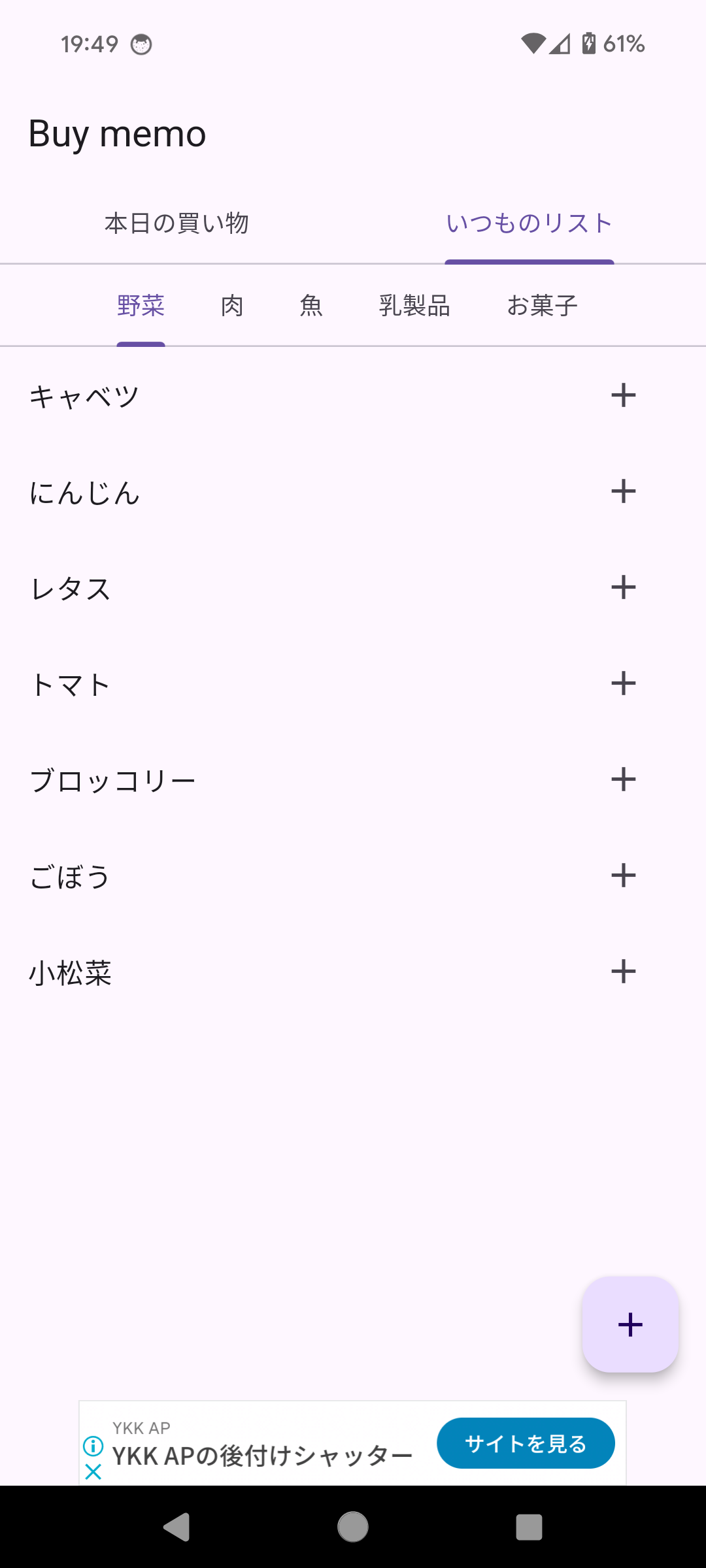Image resolution: width=706 pixels, height=1568 pixels.
Task: Select the いつものリスト tab
Action: pyautogui.click(x=529, y=223)
